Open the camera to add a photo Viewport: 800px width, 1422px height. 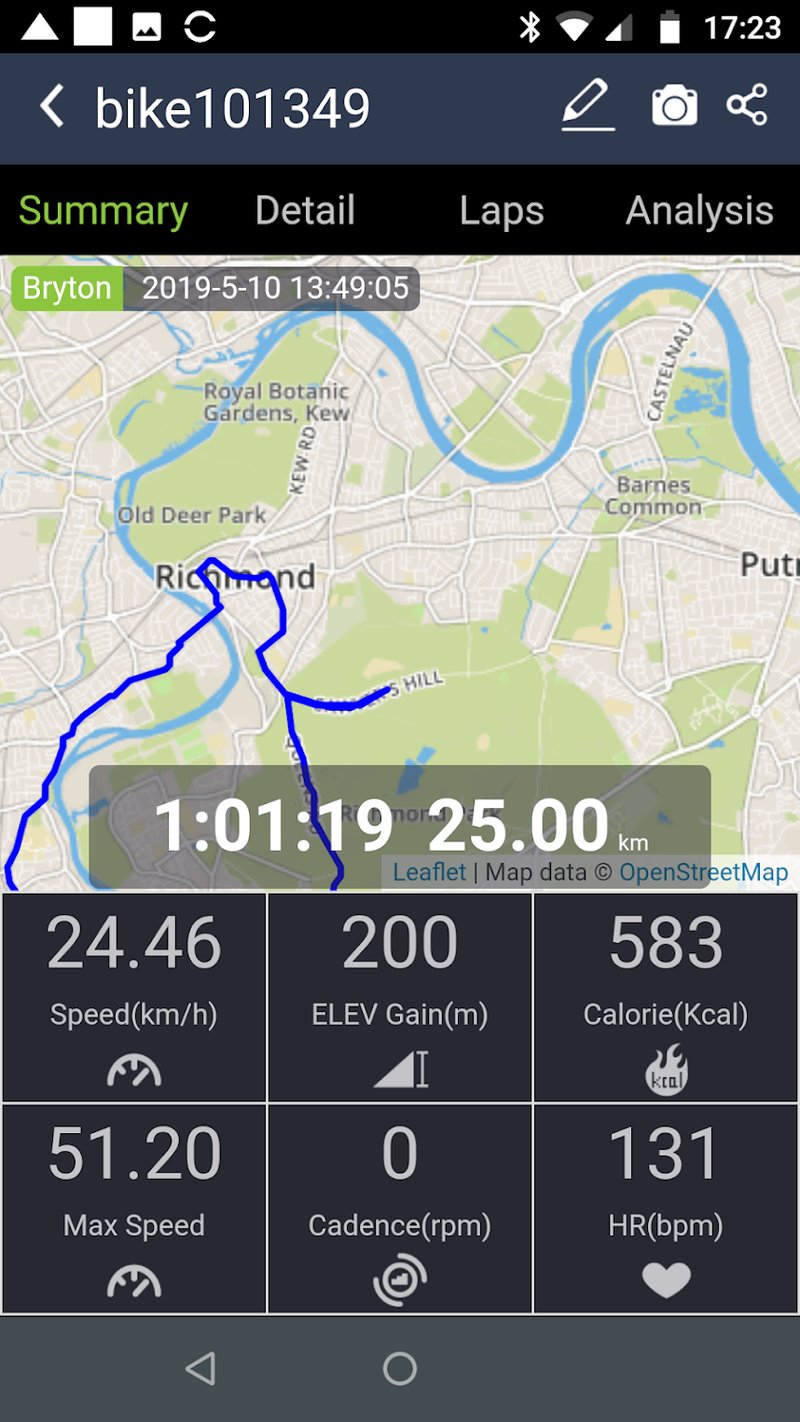[x=674, y=106]
